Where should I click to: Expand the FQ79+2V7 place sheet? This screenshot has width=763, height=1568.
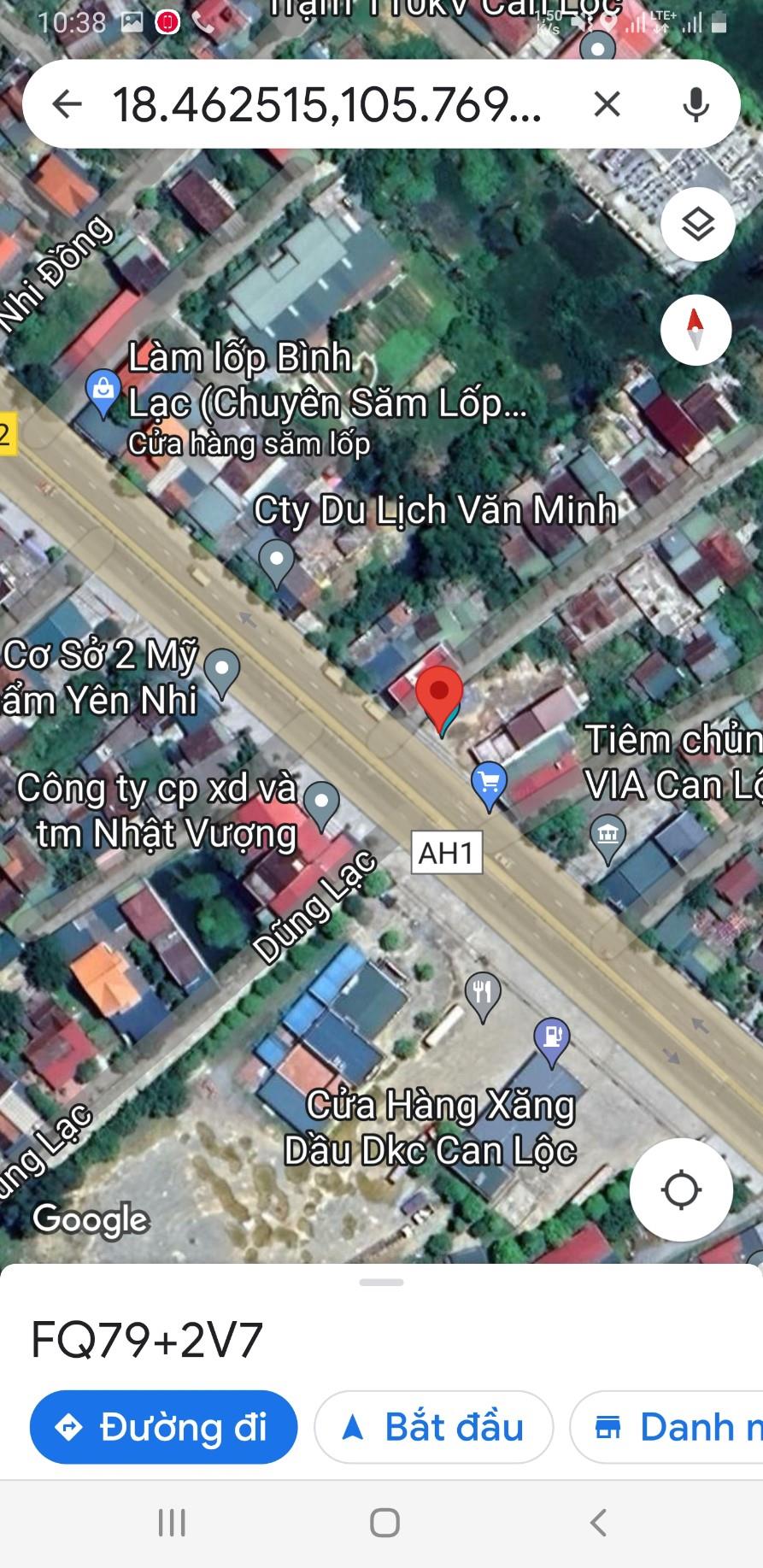point(381,1282)
